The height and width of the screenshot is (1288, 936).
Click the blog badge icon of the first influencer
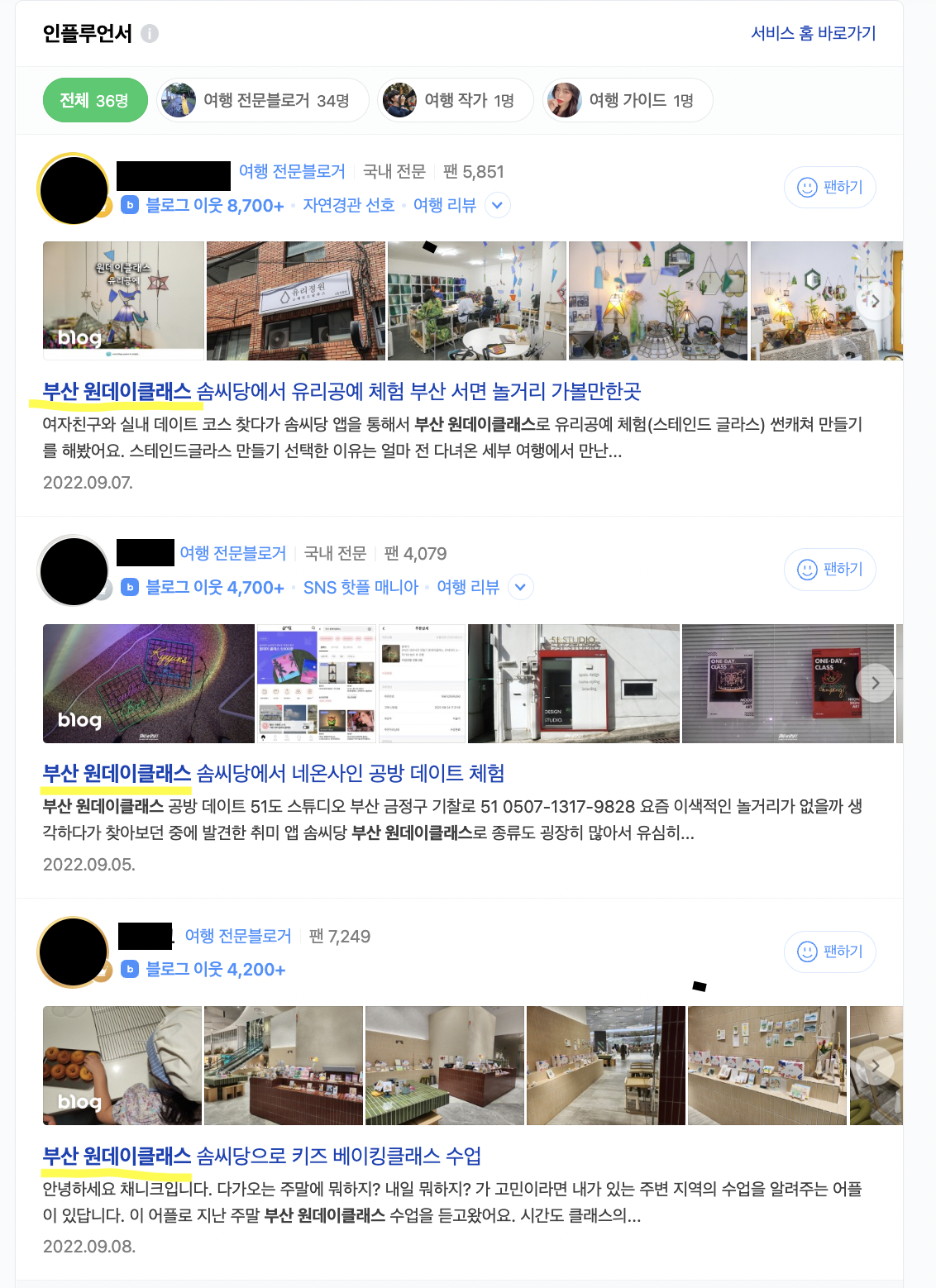coord(128,204)
